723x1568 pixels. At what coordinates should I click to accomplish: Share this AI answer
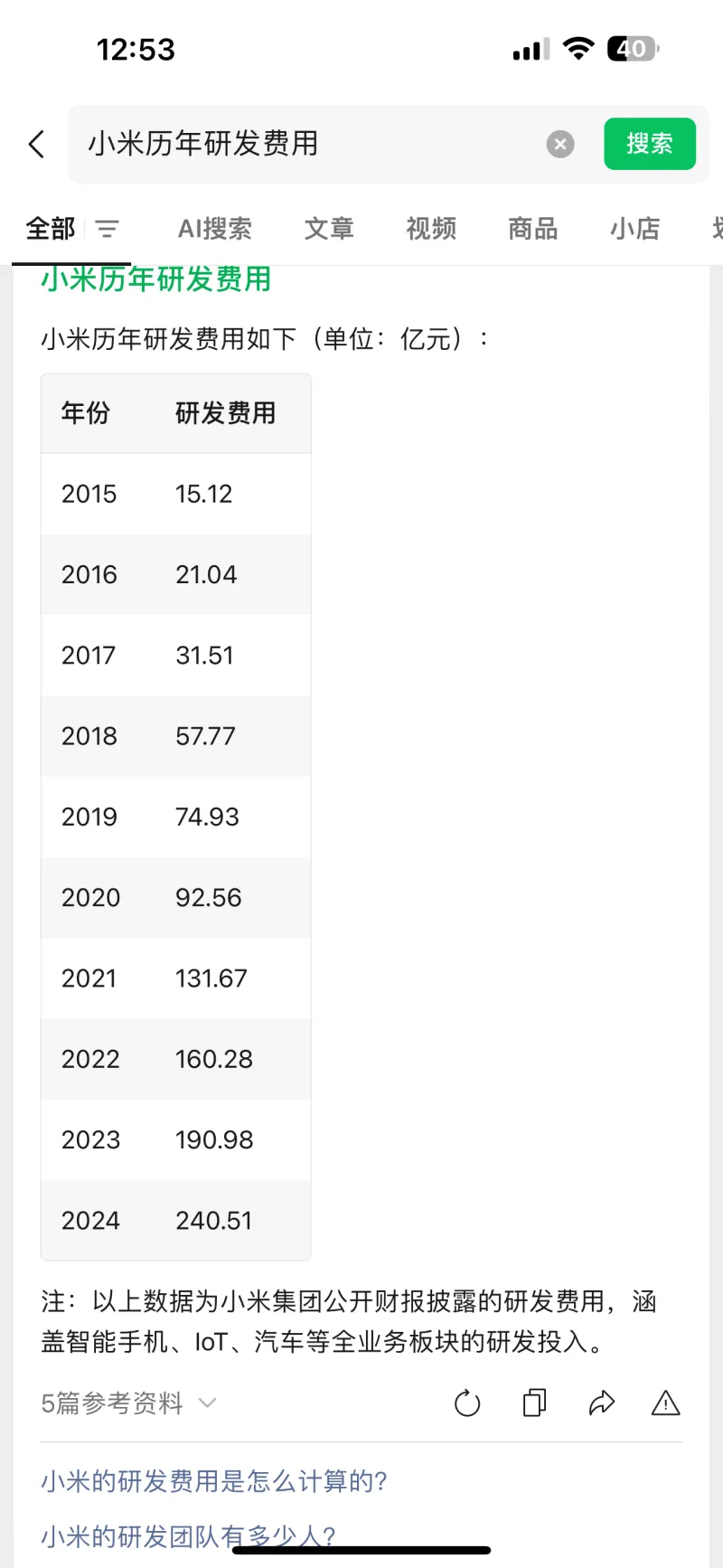pyautogui.click(x=601, y=1403)
